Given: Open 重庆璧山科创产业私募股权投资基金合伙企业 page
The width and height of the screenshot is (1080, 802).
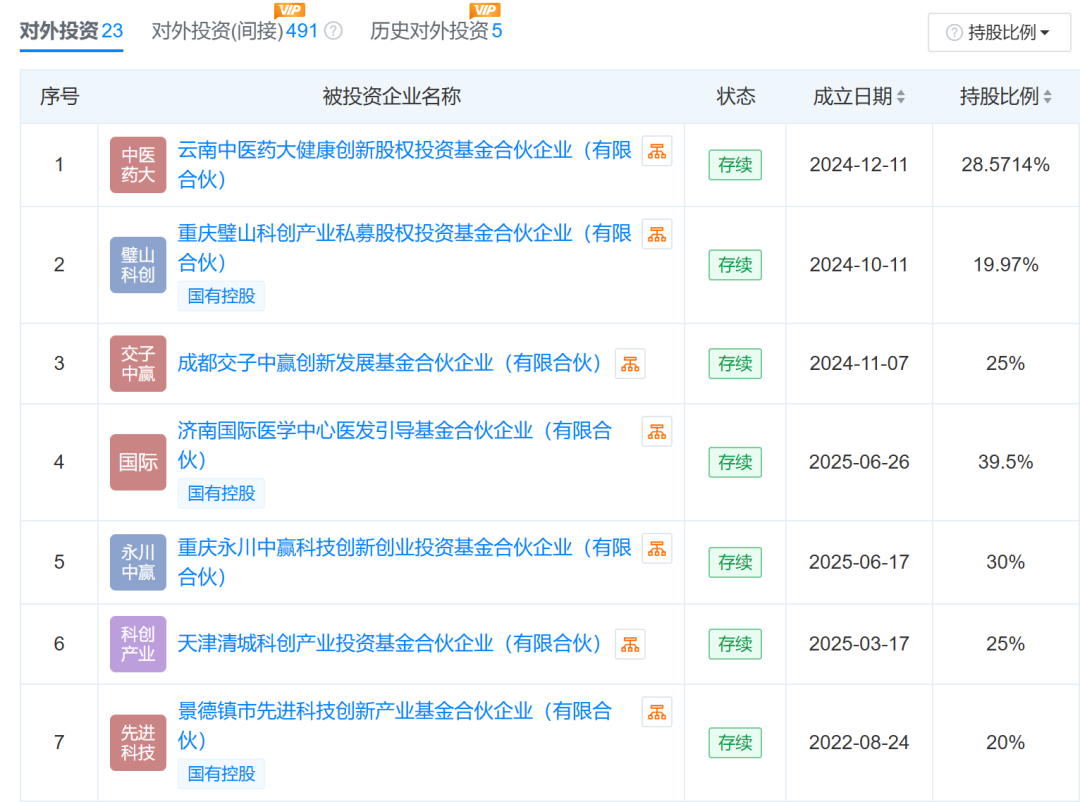Looking at the screenshot, I should pyautogui.click(x=404, y=234).
